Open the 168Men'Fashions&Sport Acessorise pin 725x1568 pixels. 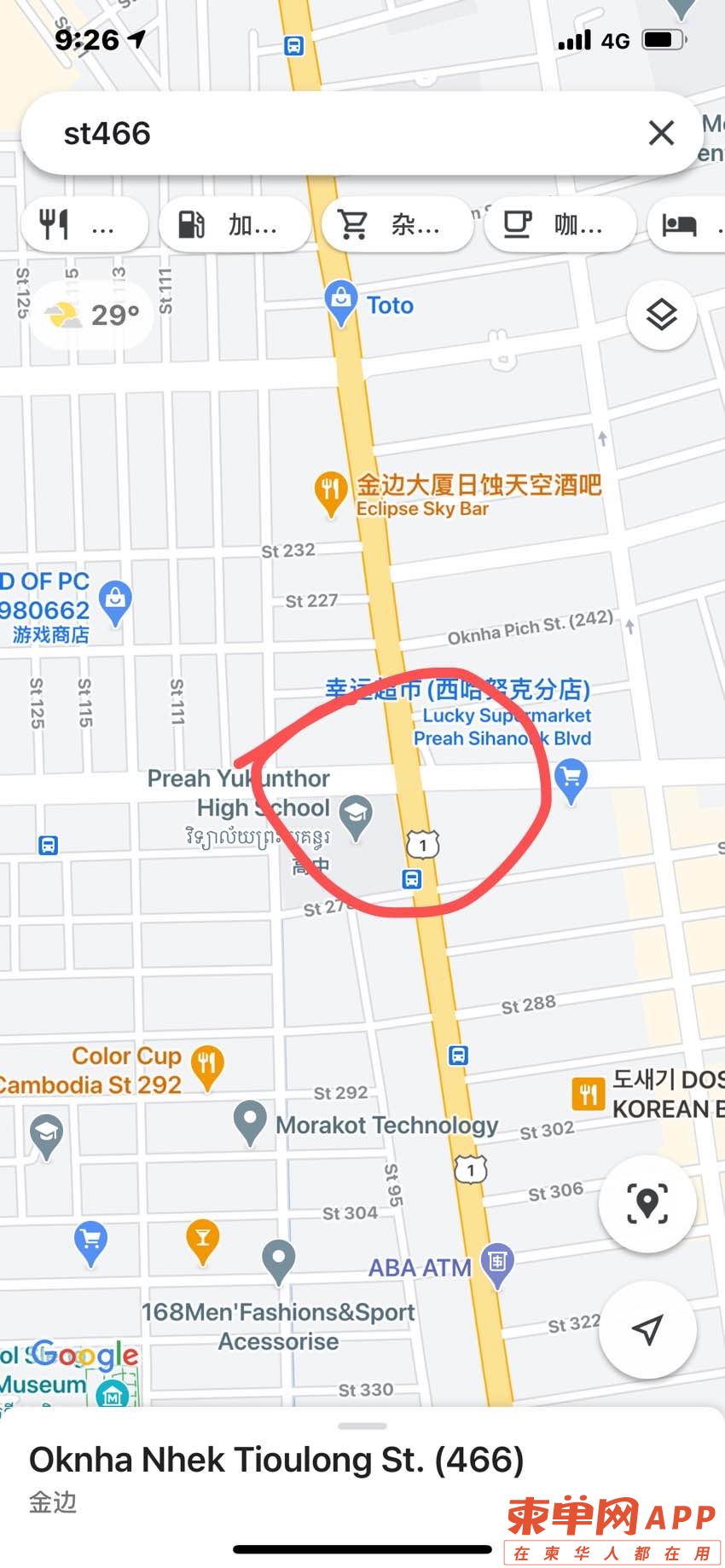(278, 1260)
